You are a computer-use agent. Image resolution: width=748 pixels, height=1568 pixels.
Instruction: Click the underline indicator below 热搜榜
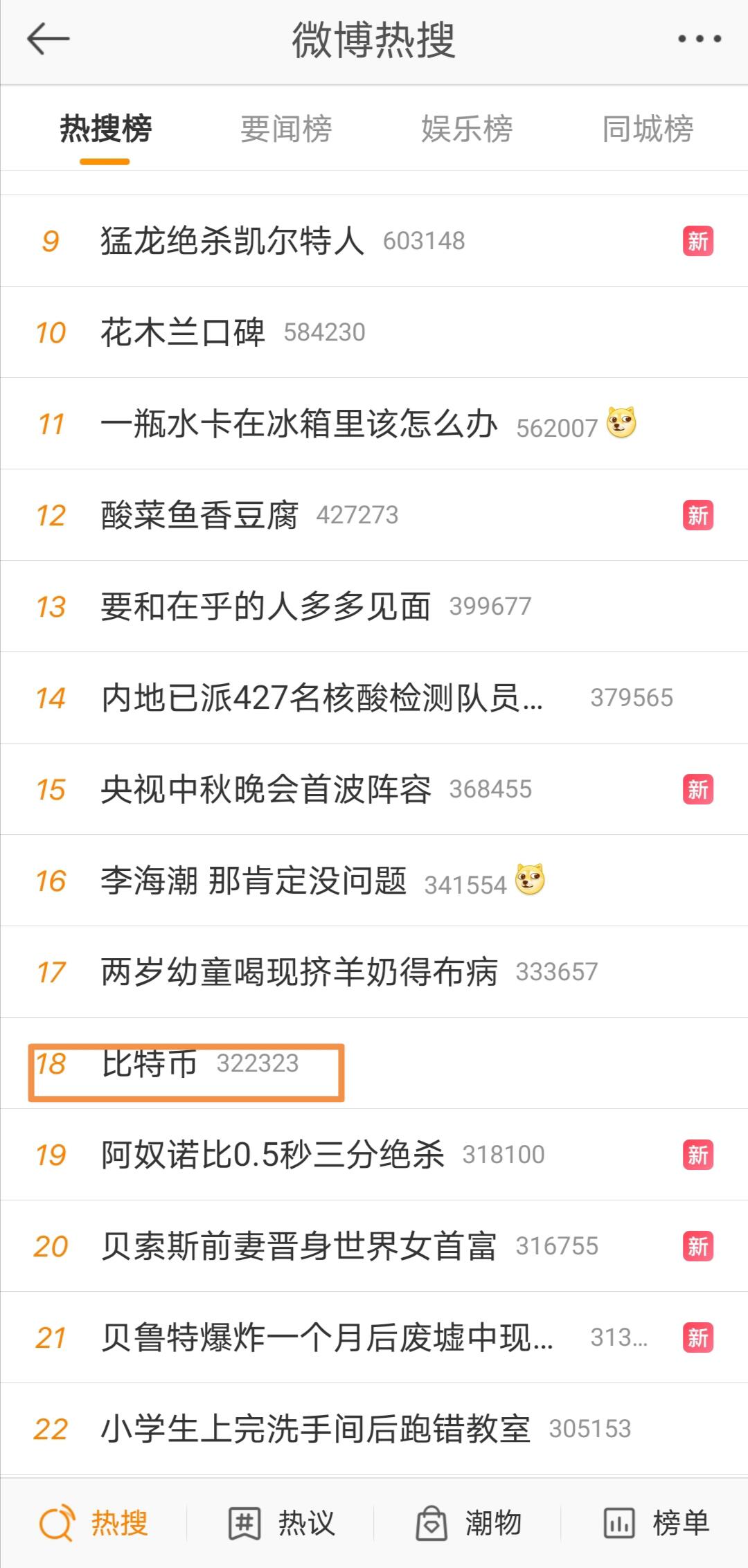[105, 161]
